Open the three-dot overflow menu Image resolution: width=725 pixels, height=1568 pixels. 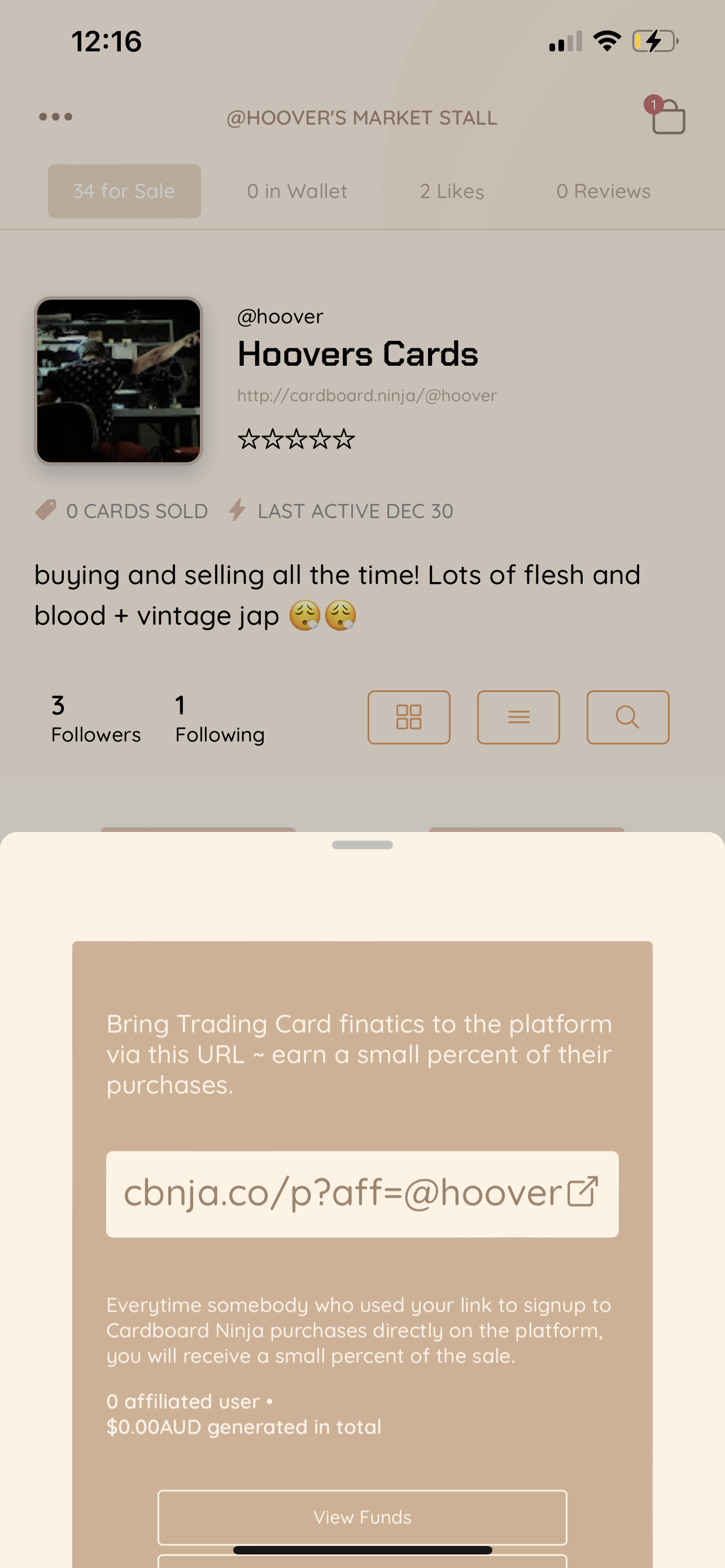tap(55, 116)
